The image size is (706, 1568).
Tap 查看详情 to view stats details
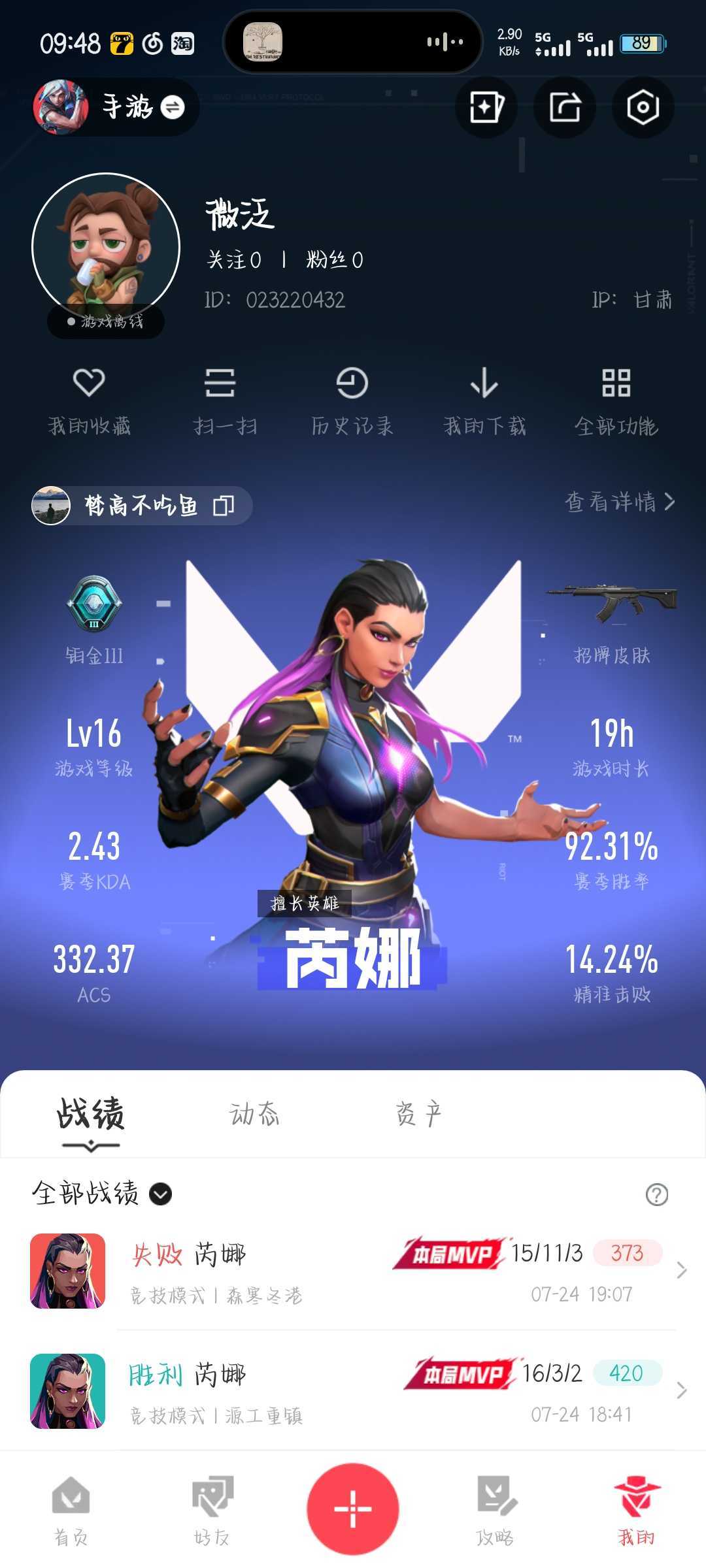point(620,502)
